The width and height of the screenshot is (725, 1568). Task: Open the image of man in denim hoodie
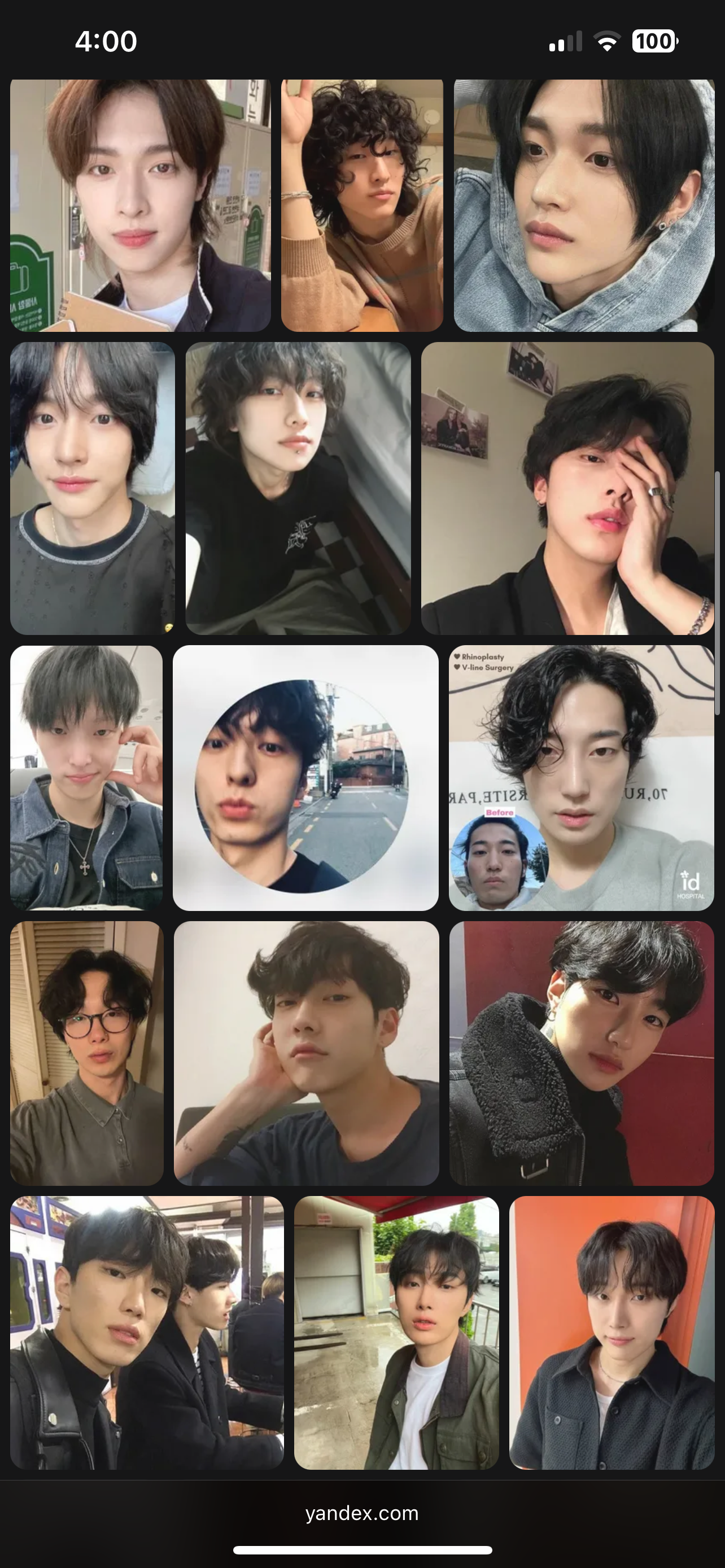[x=583, y=206]
